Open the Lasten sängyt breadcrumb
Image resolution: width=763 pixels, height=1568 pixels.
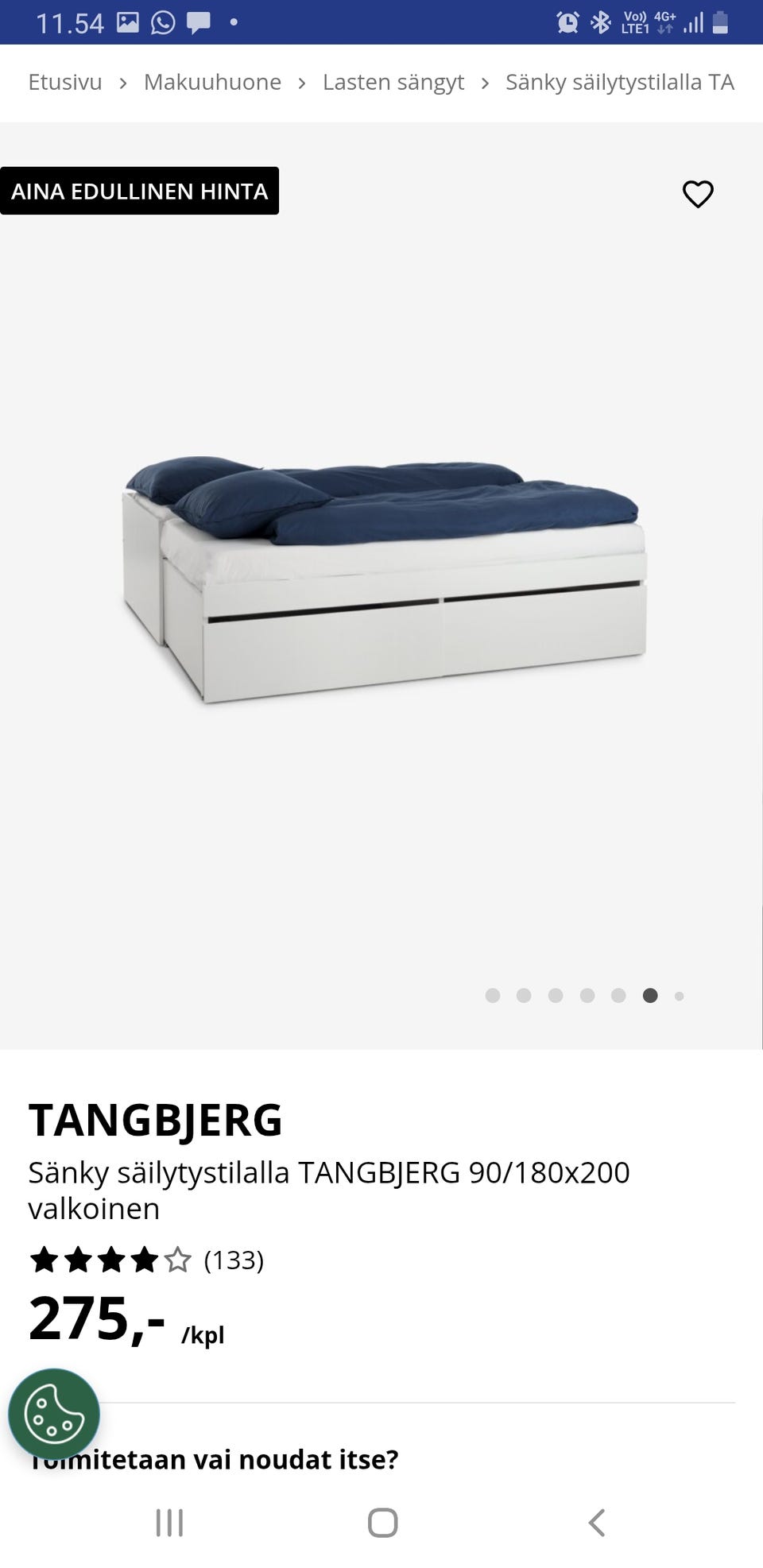point(393,83)
